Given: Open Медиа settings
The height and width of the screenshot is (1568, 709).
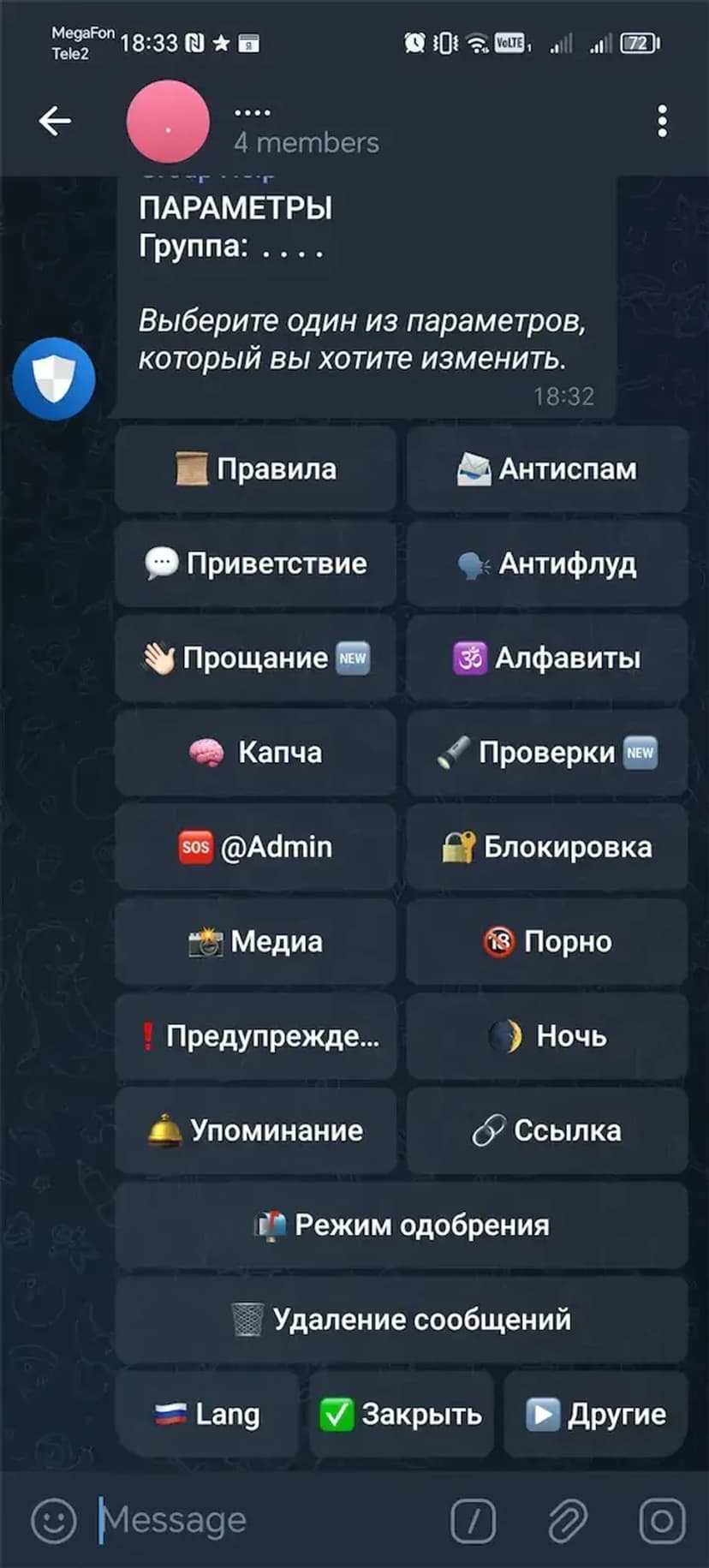Looking at the screenshot, I should pyautogui.click(x=255, y=941).
